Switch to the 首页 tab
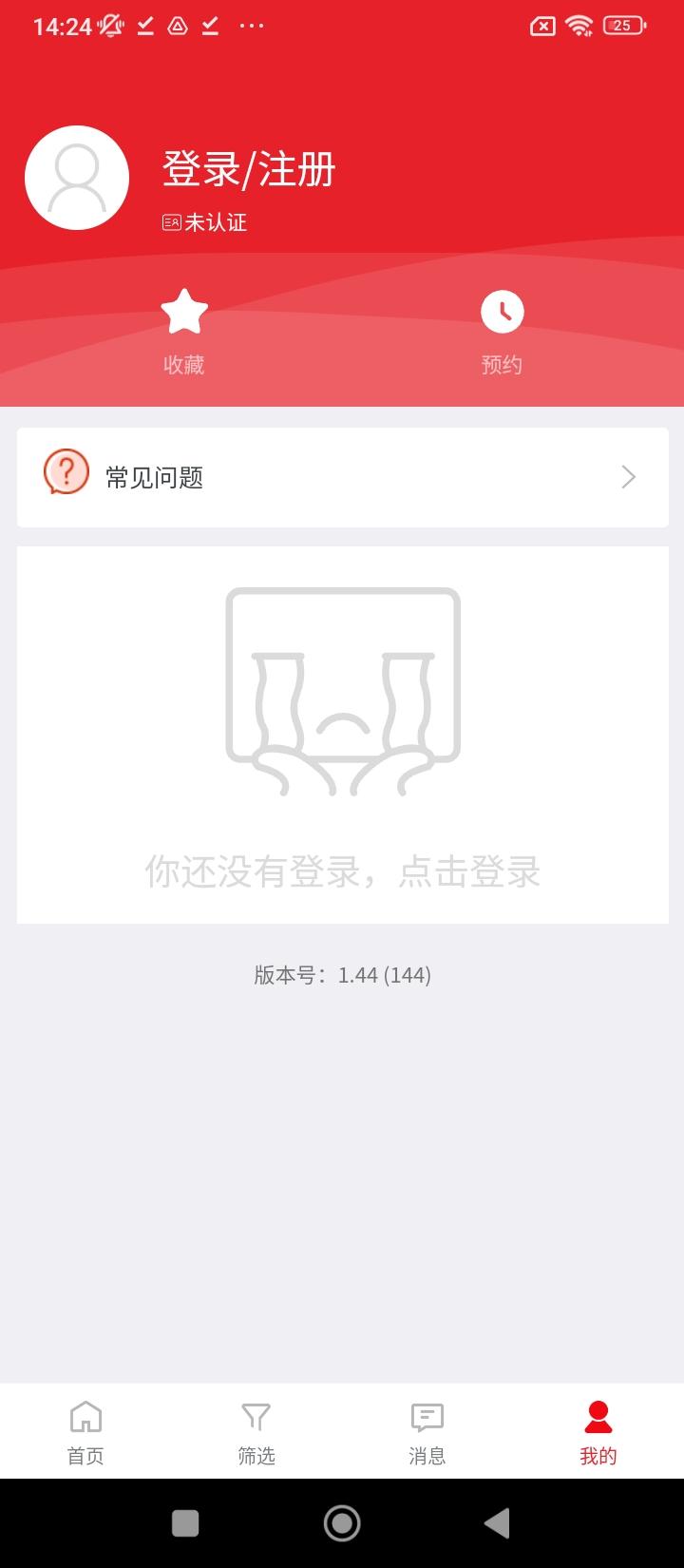Screen dimensions: 684x1568 point(85,1431)
